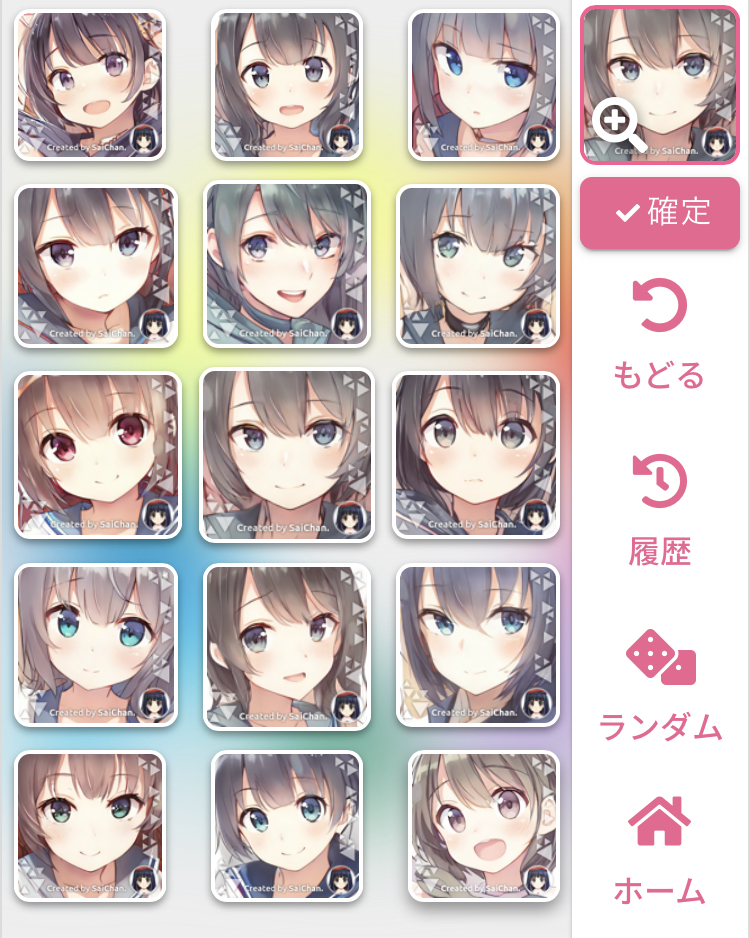Choose the brown-haired face with green eyes

90,825
